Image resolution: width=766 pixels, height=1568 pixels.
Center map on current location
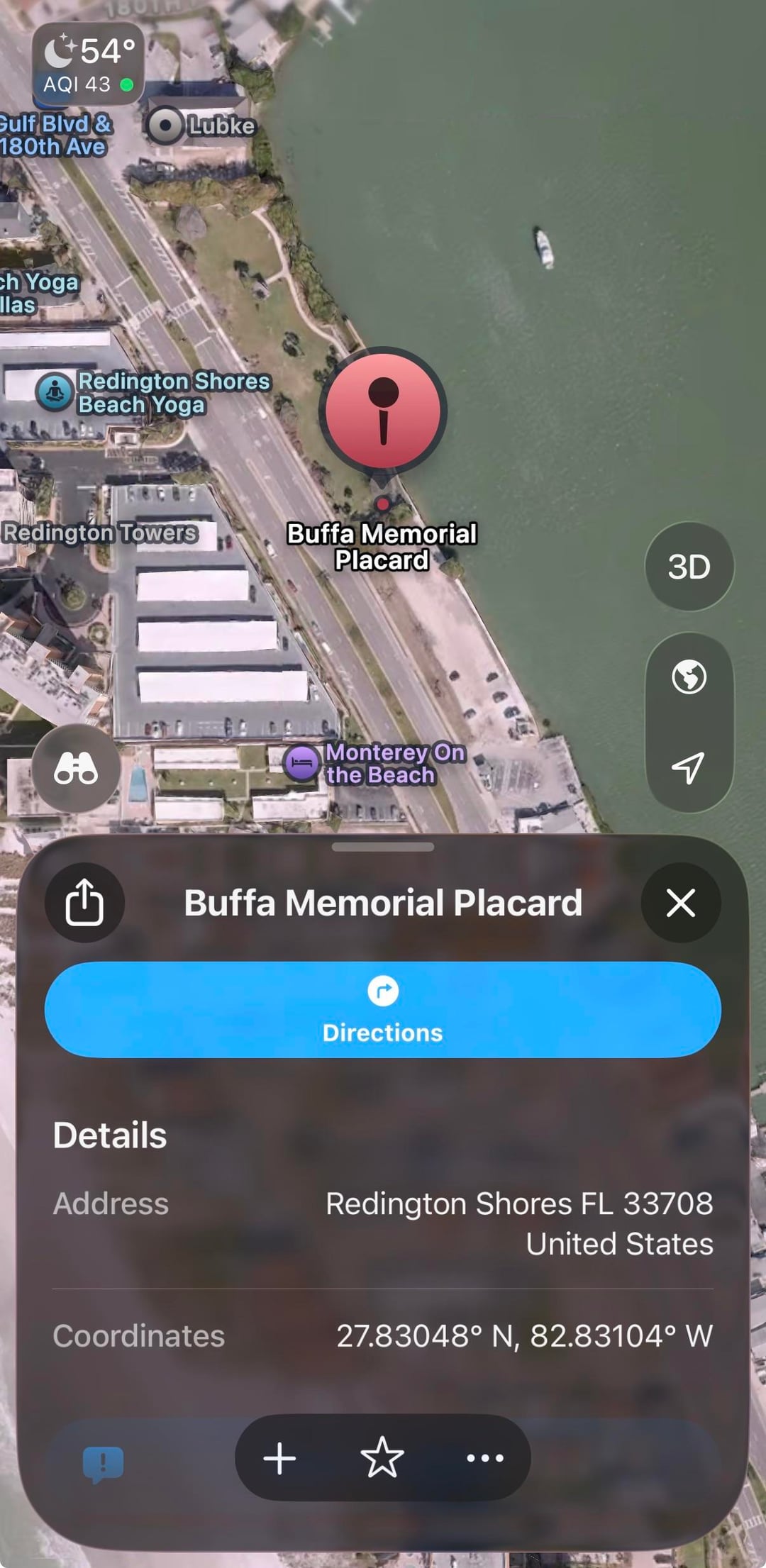(x=689, y=767)
